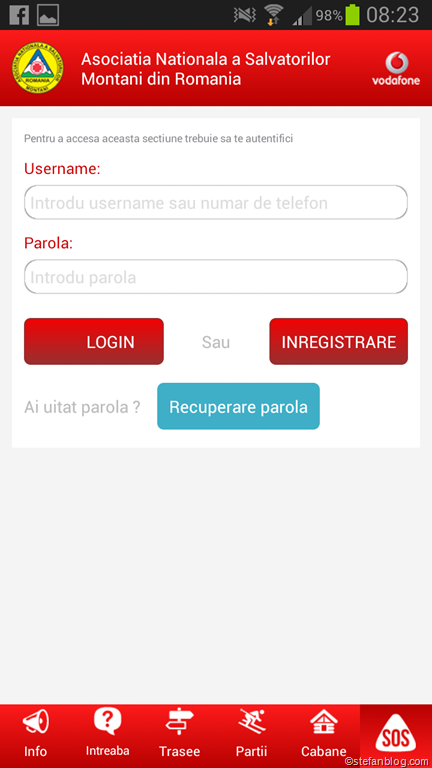Viewport: 432px width, 768px height.
Task: Go to the Trasee tab
Action: [x=180, y=736]
